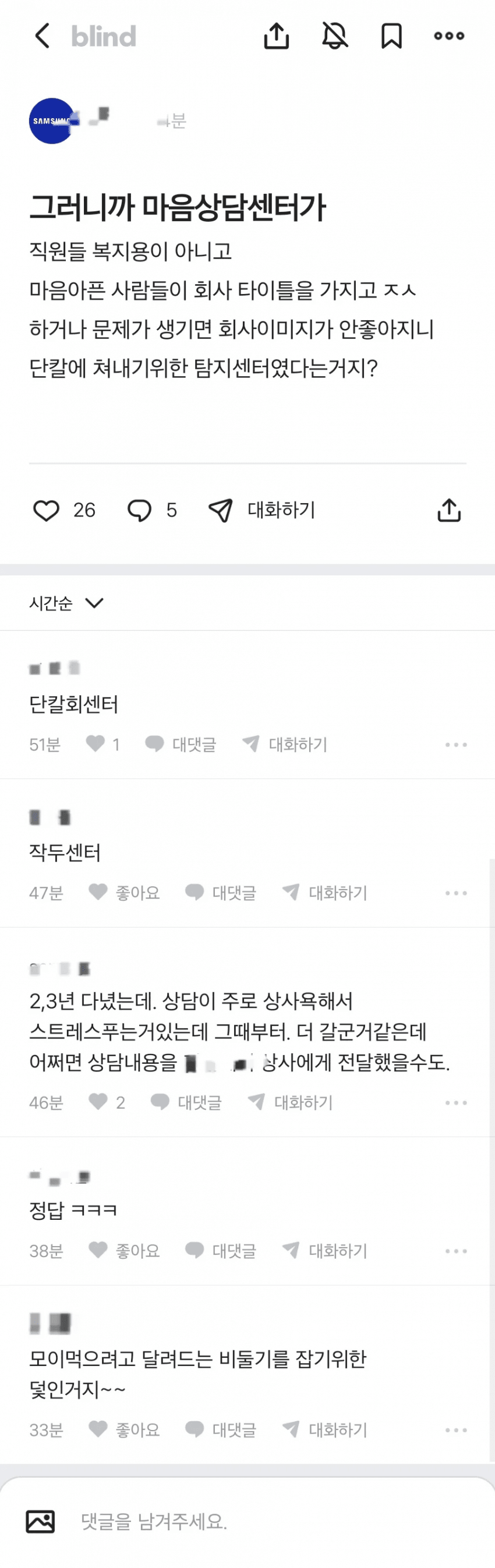Attach an image to your comment
The image size is (495, 1568).
(x=40, y=1522)
